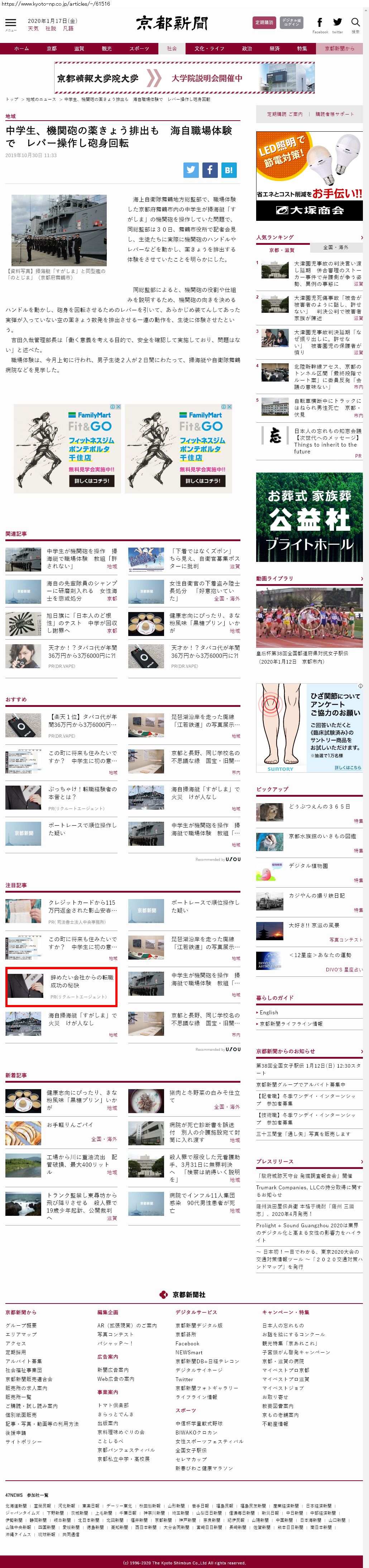Open the デジタル版 login button
The height and width of the screenshot is (1568, 369).
tap(292, 23)
